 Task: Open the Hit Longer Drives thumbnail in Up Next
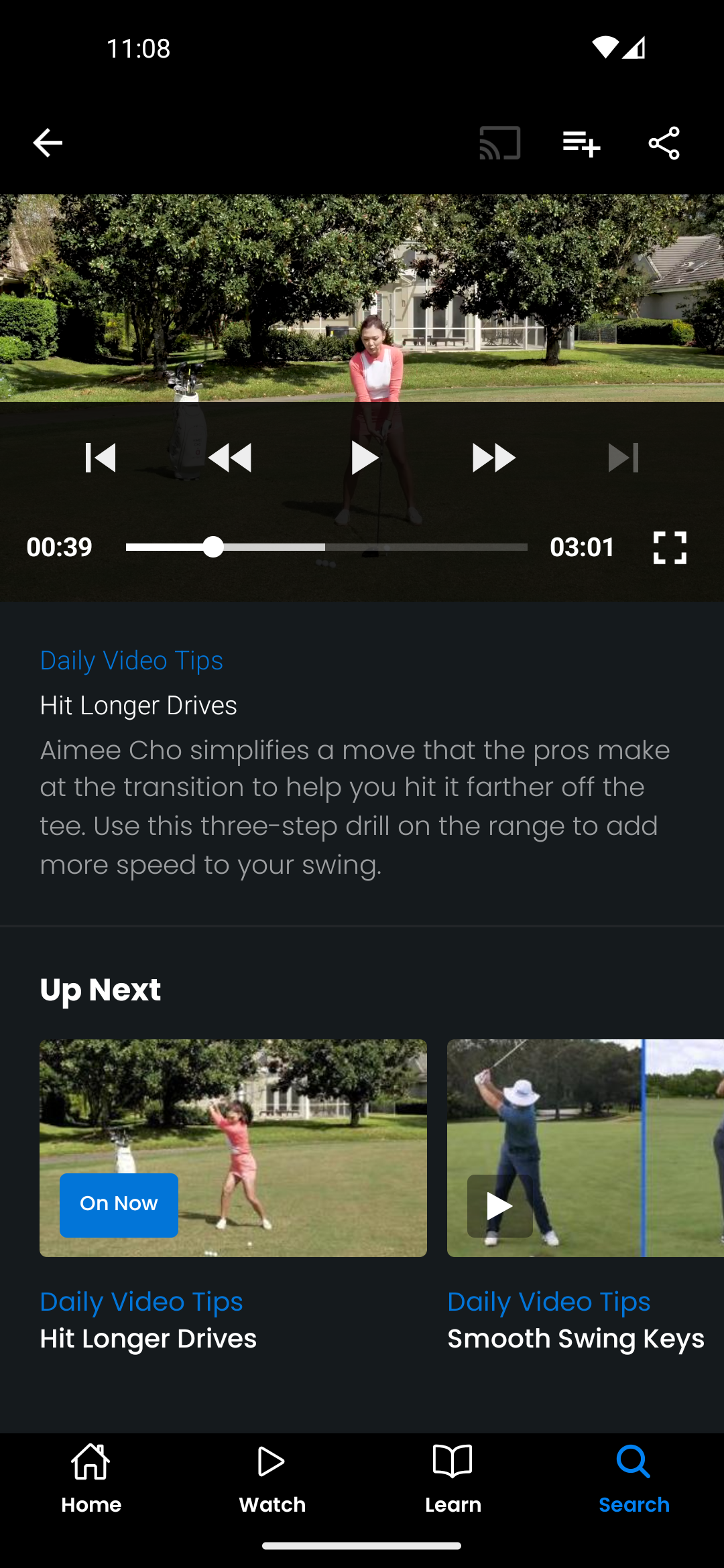tap(233, 1147)
